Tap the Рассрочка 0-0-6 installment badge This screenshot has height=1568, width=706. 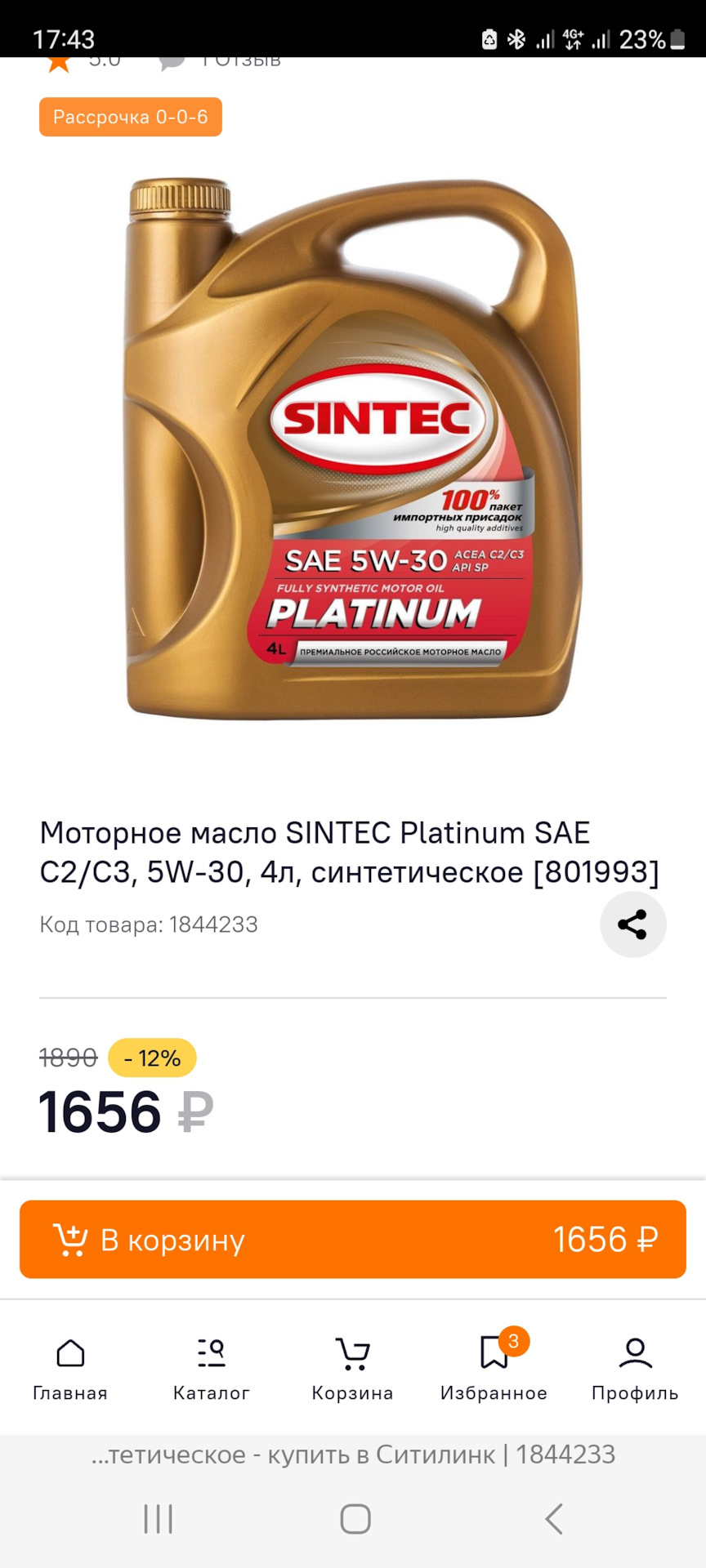click(x=131, y=117)
